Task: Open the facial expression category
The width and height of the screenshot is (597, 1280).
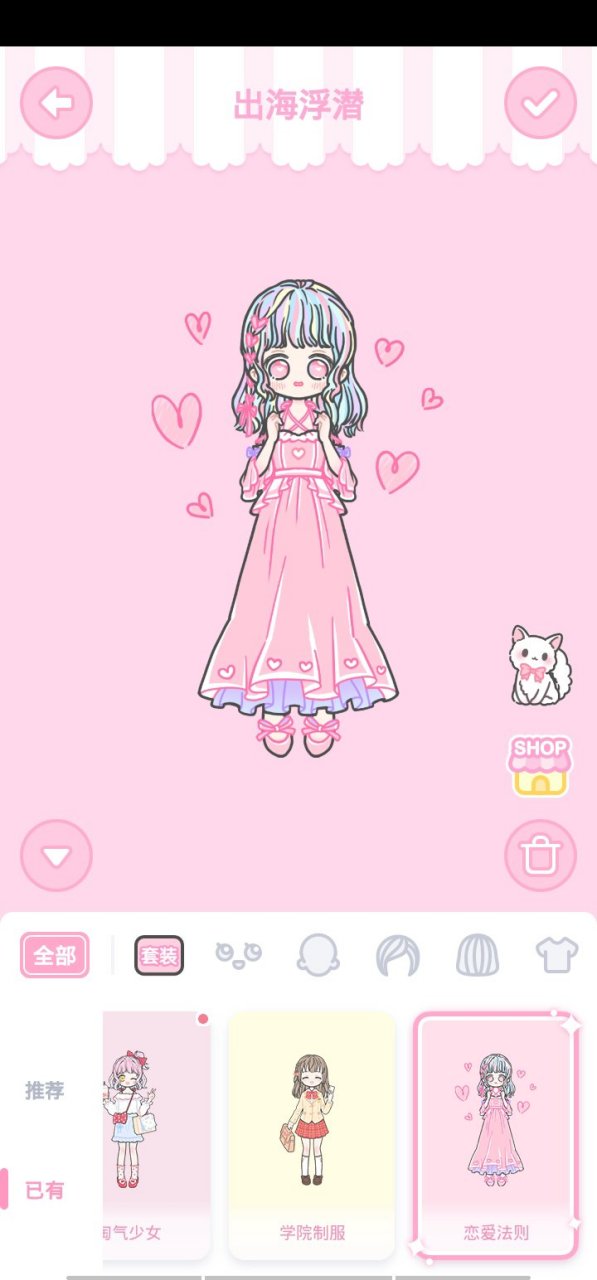Action: [x=239, y=956]
